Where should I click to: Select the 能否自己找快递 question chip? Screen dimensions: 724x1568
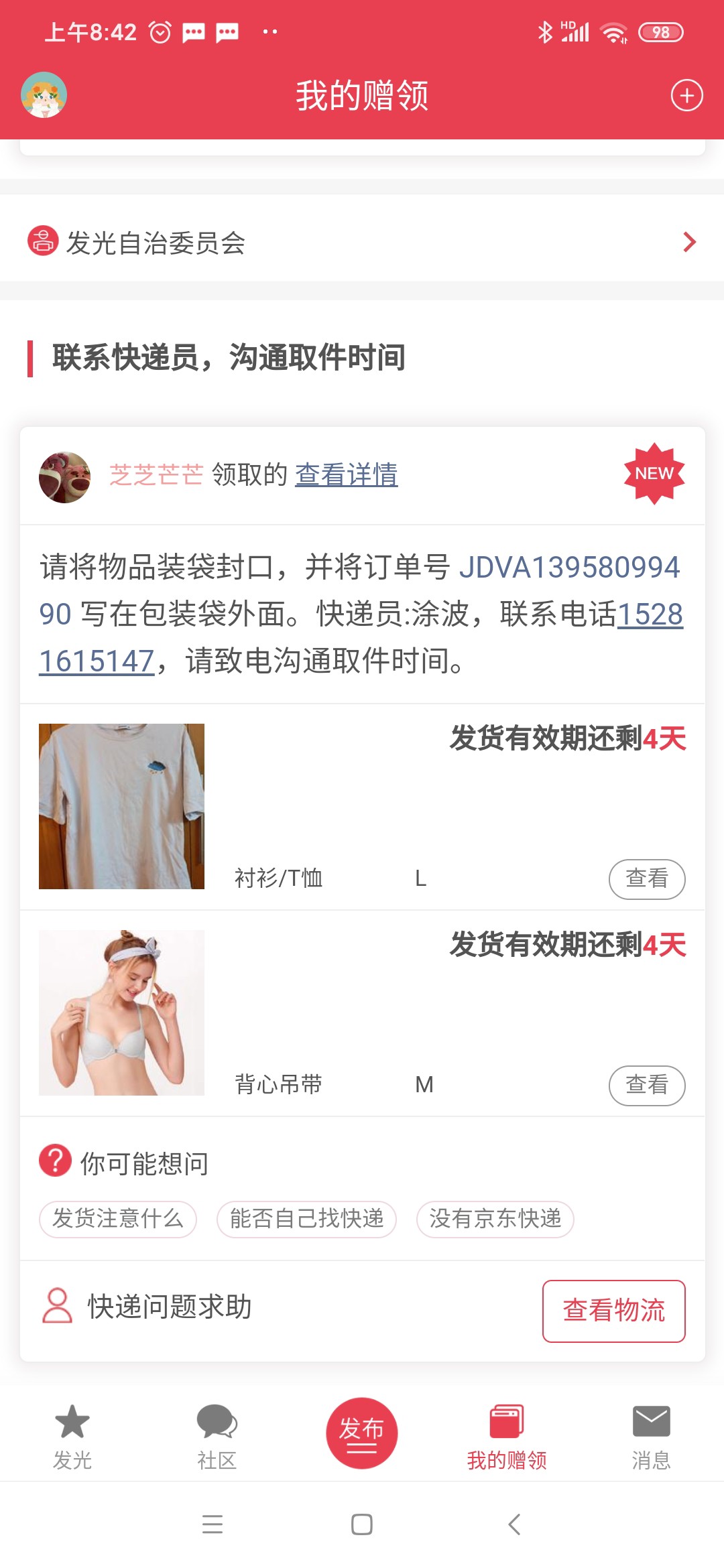pos(306,1219)
